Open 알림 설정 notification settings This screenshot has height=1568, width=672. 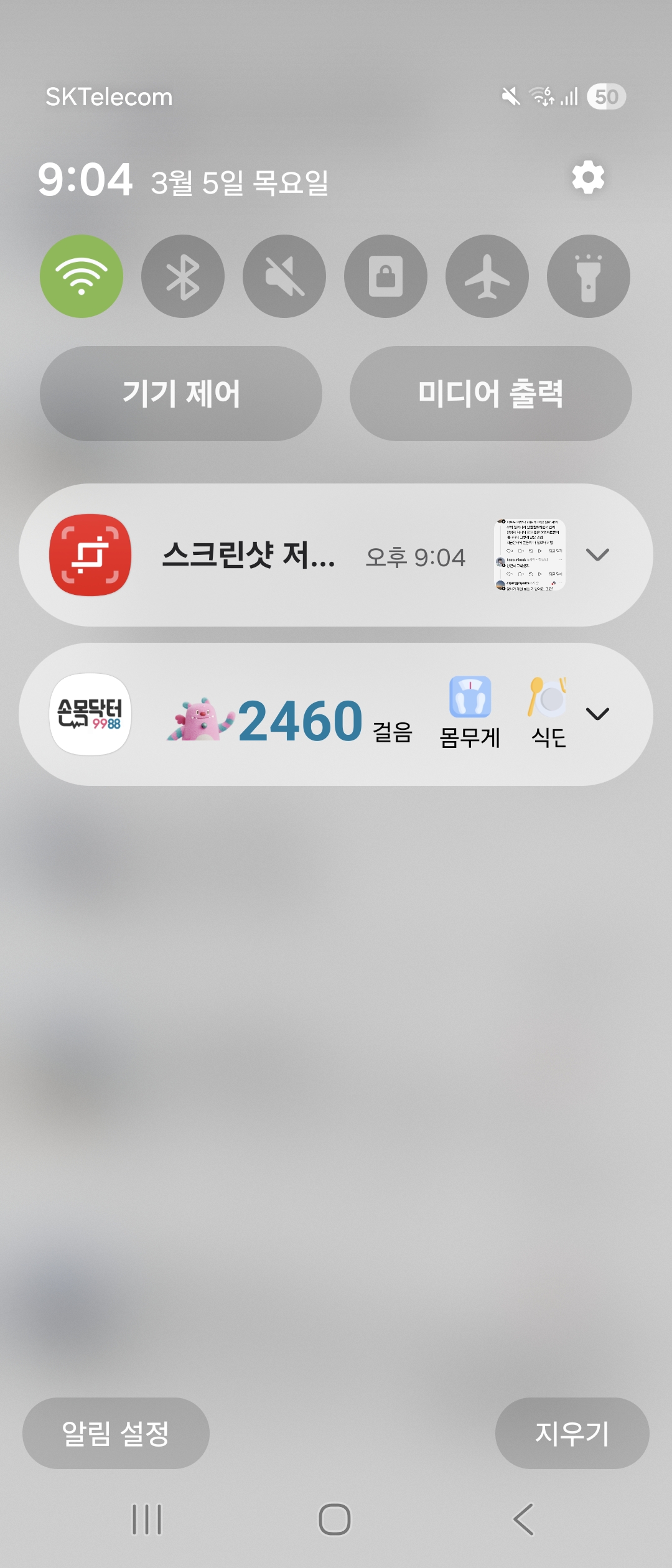116,1434
